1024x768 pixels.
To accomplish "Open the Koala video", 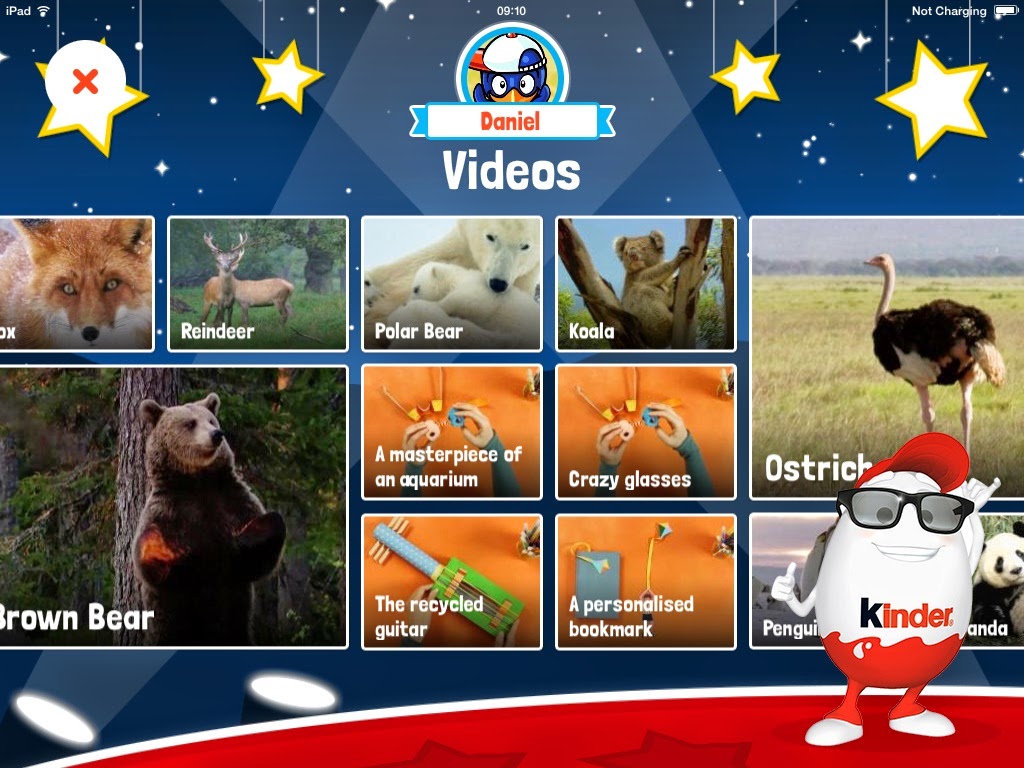I will [645, 283].
